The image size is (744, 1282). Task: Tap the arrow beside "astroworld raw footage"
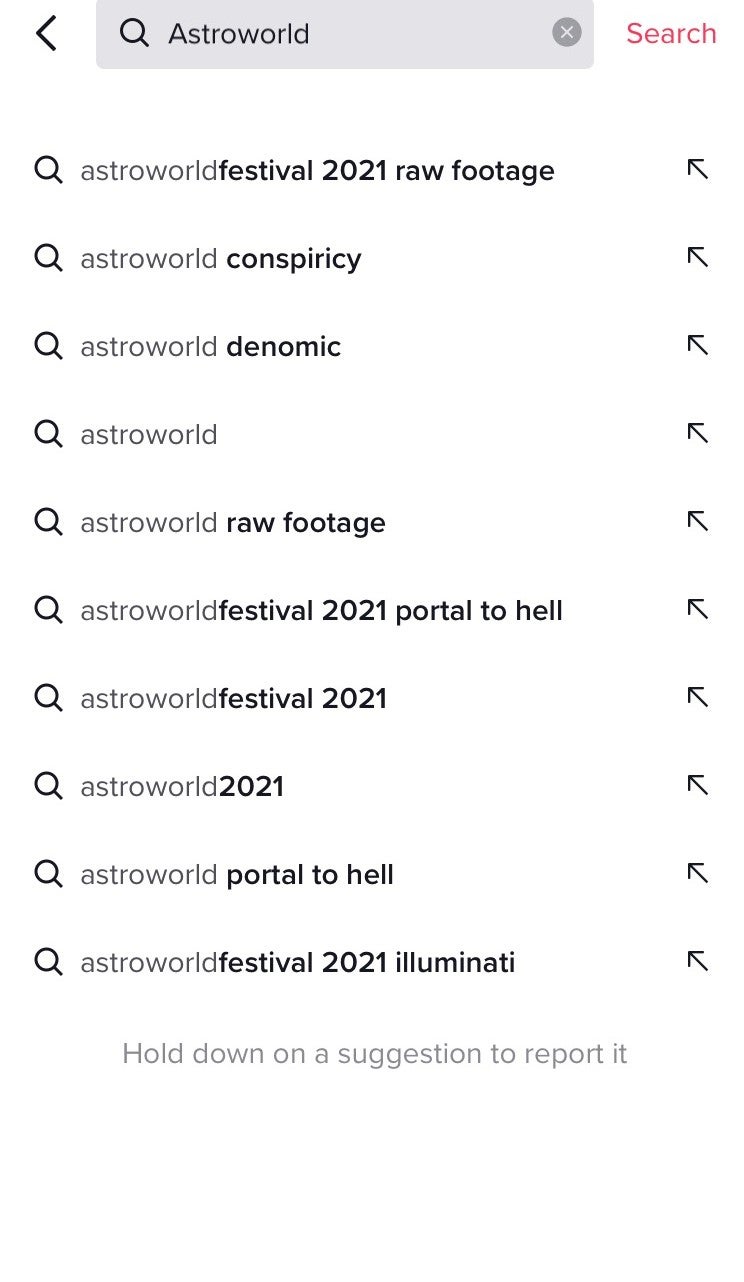pyautogui.click(x=697, y=522)
